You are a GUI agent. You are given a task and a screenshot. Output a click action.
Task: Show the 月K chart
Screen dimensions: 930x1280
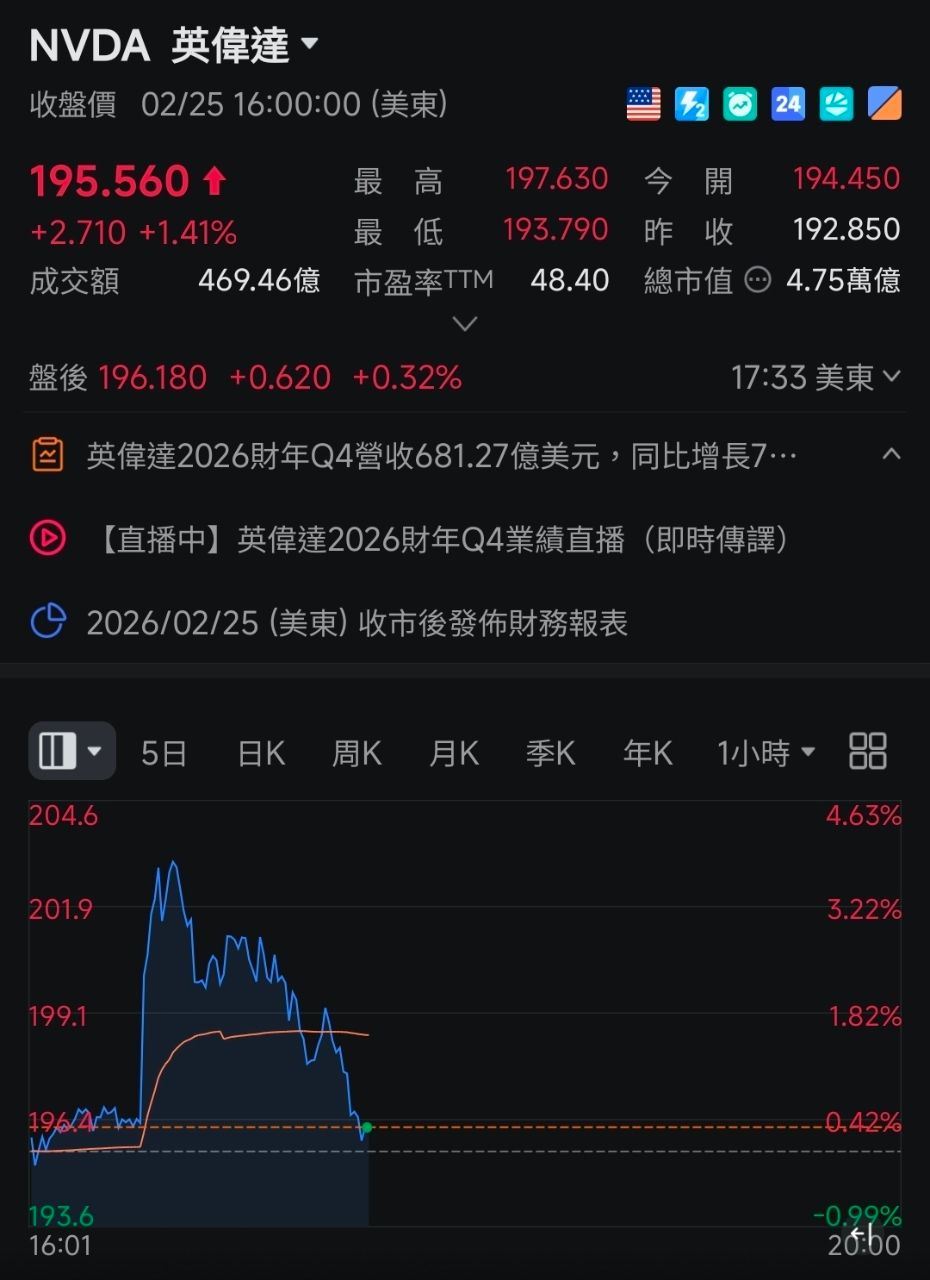tap(453, 753)
